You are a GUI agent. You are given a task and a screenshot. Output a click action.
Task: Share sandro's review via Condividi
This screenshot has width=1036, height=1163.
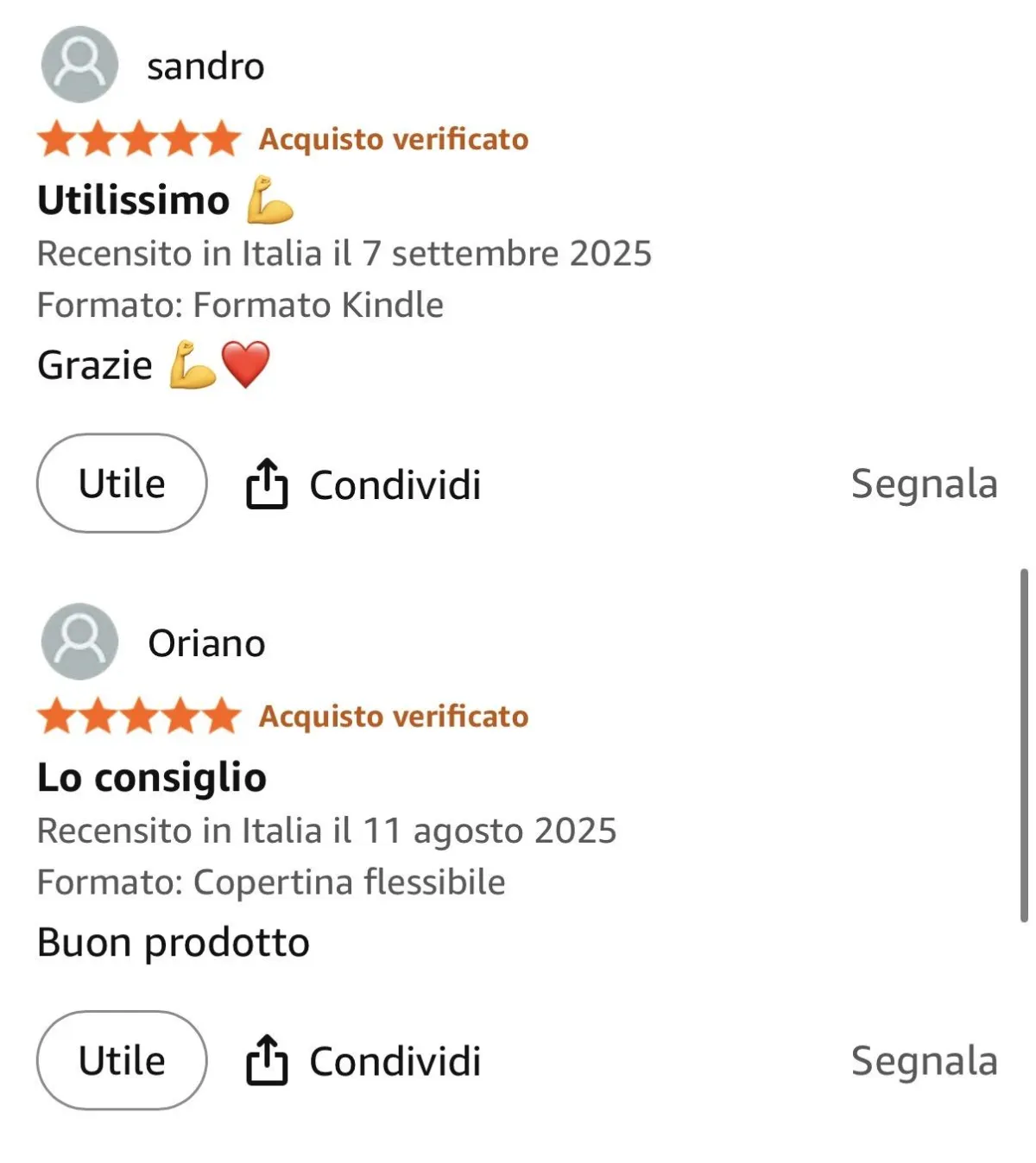[363, 484]
